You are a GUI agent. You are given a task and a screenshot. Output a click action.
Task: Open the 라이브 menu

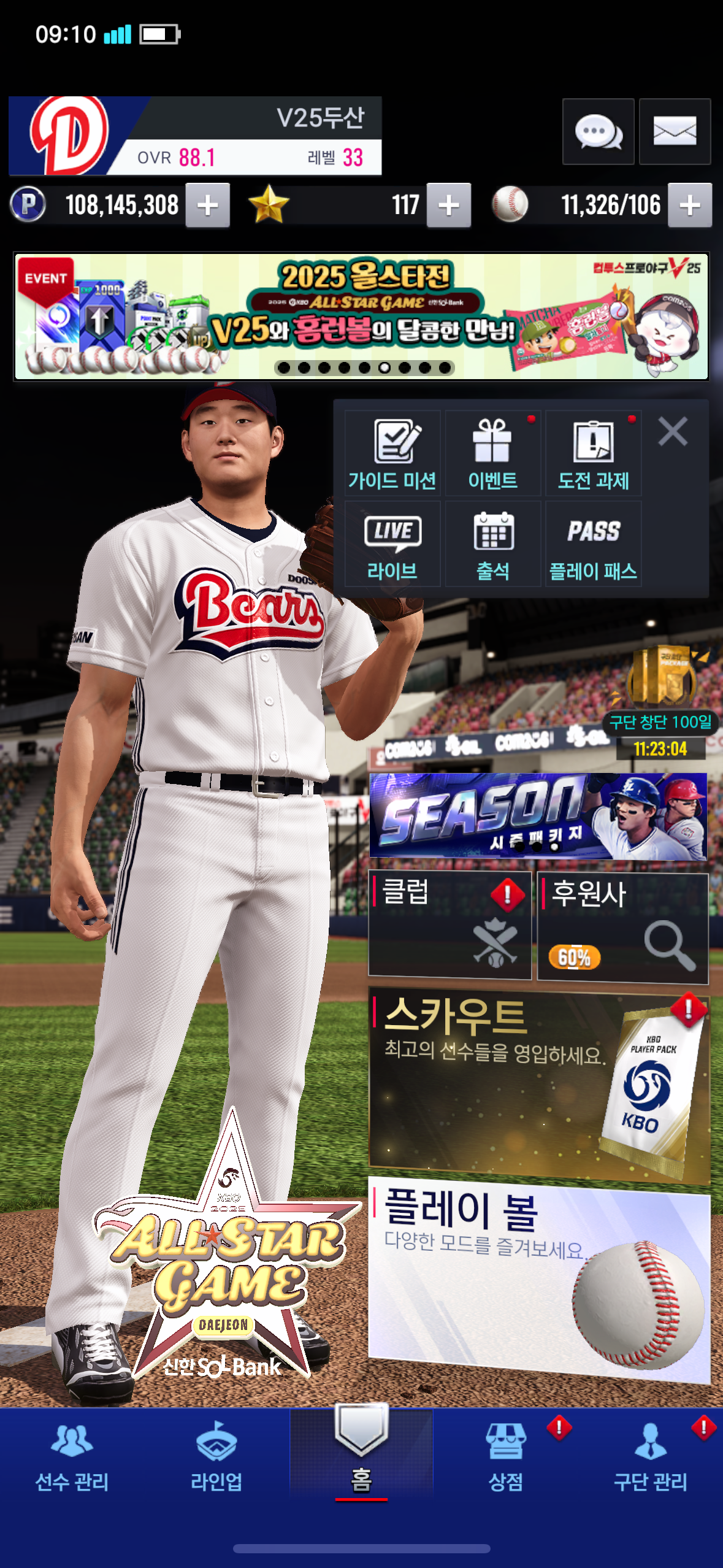click(392, 544)
